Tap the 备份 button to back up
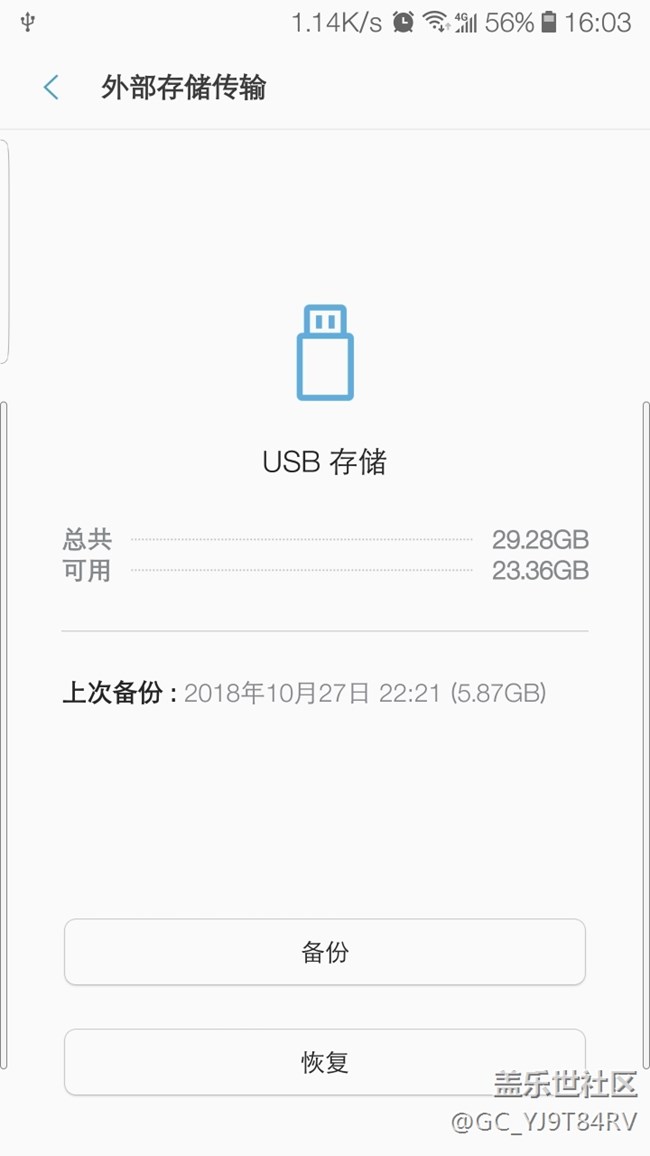Image resolution: width=650 pixels, height=1156 pixels. (x=325, y=952)
